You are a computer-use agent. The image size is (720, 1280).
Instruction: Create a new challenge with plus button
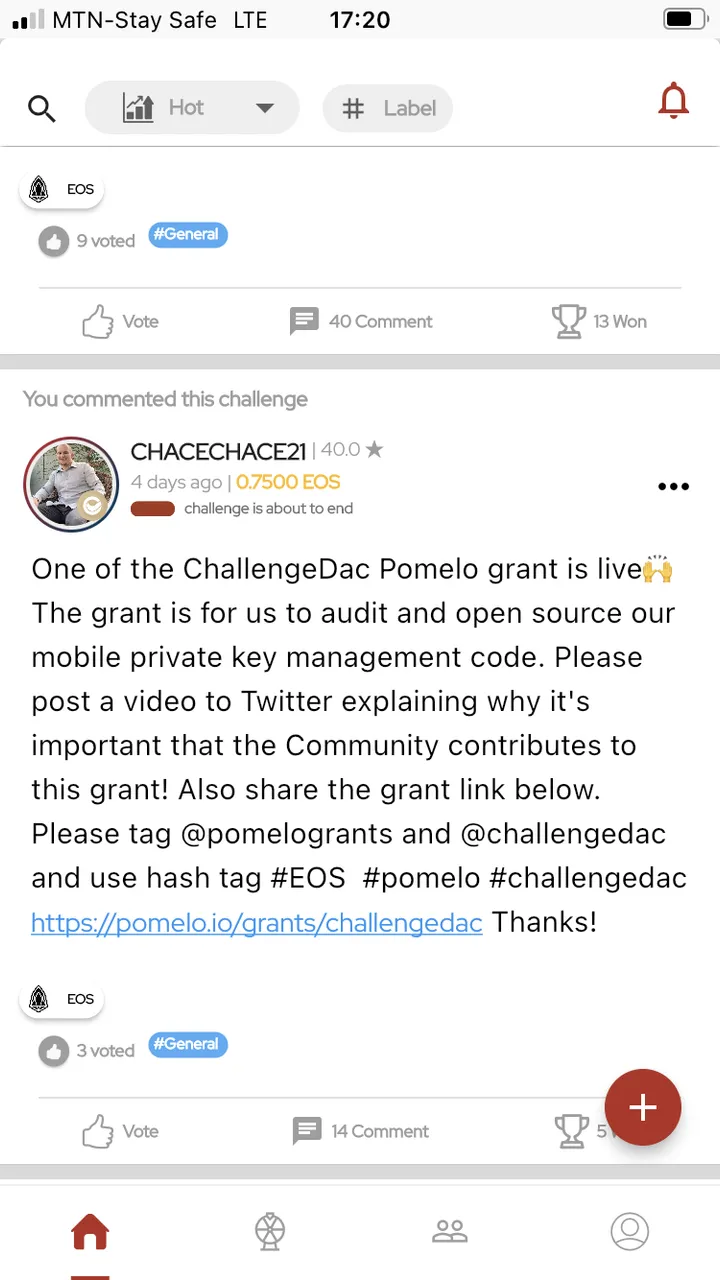point(643,1107)
